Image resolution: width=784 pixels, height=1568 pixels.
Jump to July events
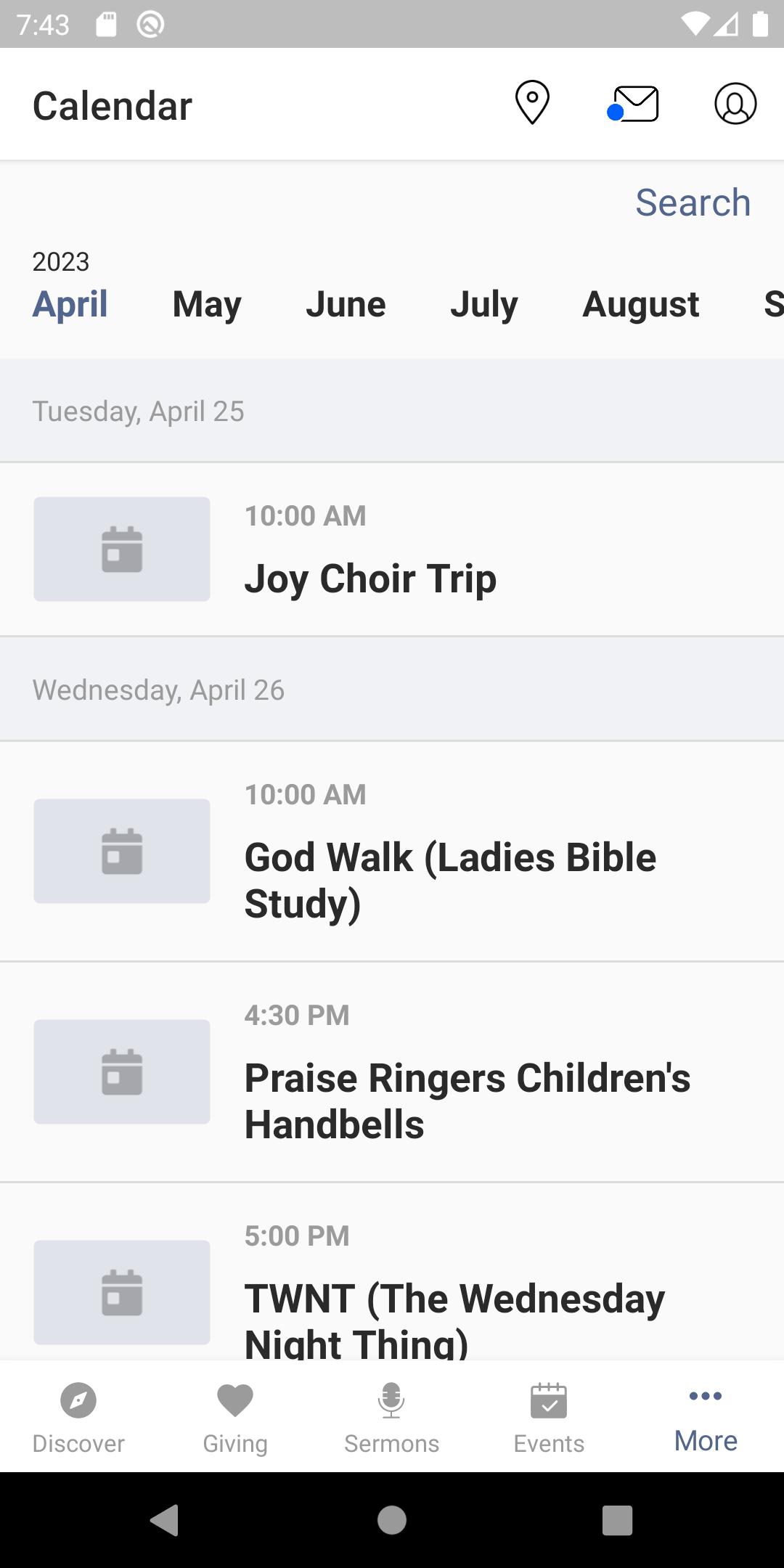point(484,303)
